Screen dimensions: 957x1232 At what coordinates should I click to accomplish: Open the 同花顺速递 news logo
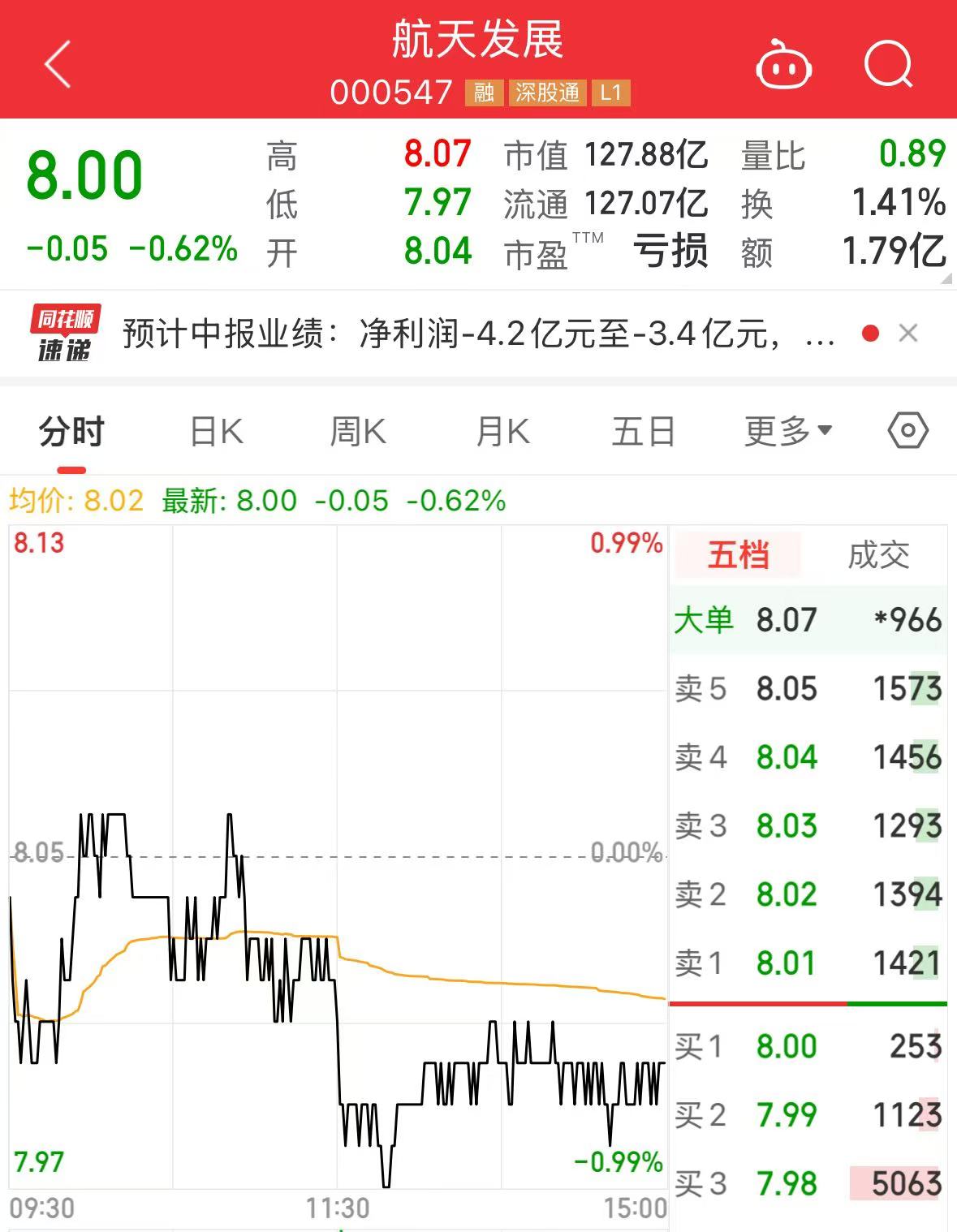tap(65, 333)
